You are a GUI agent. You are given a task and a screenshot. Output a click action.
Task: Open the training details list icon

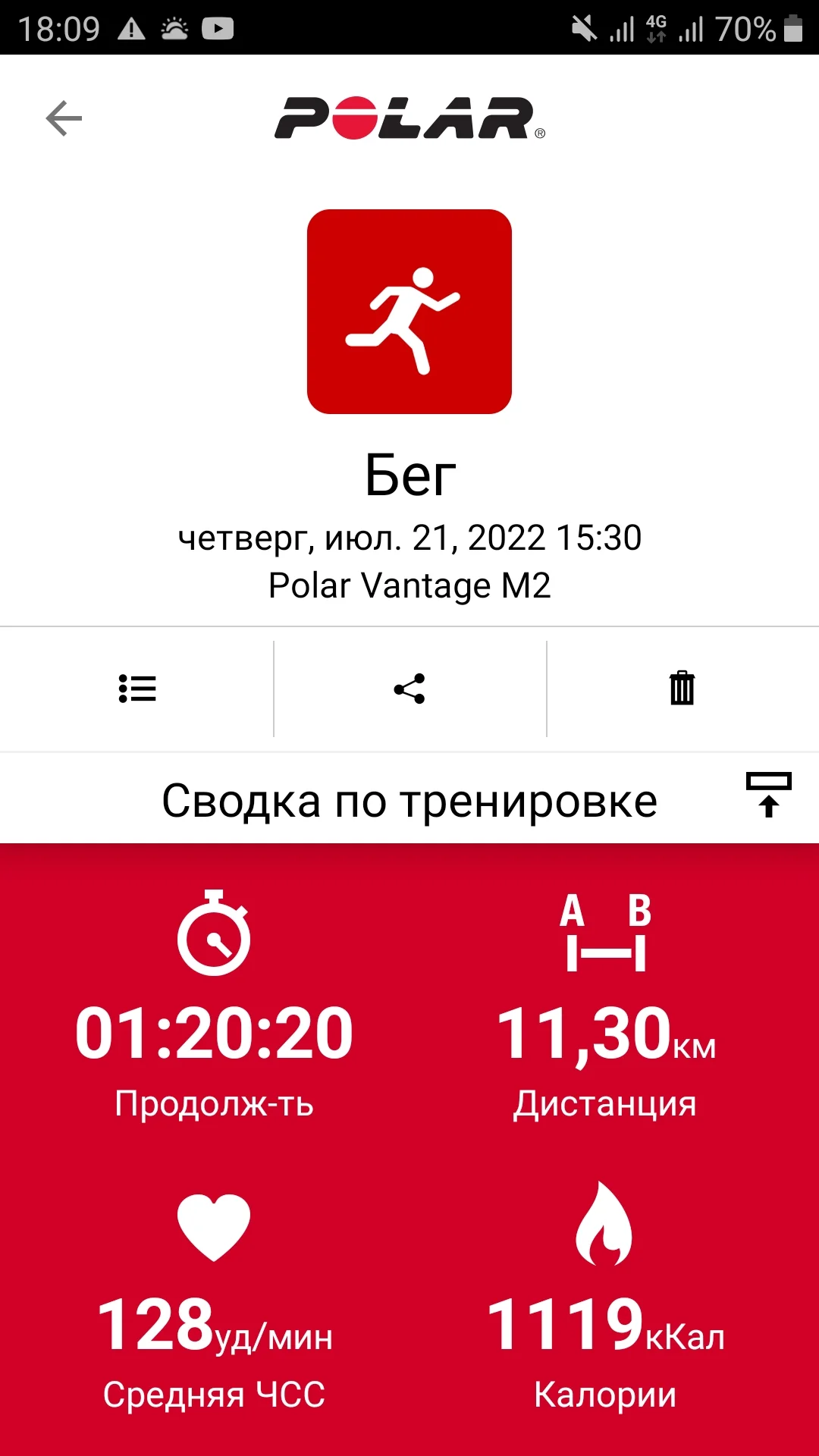pos(137,689)
